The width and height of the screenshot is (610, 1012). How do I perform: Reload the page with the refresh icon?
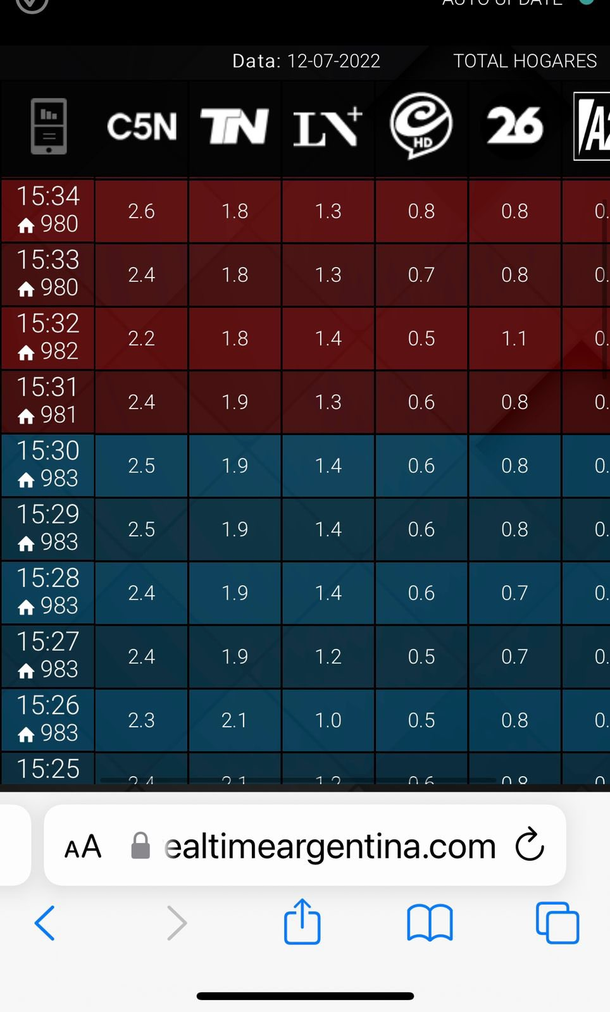pyautogui.click(x=529, y=847)
